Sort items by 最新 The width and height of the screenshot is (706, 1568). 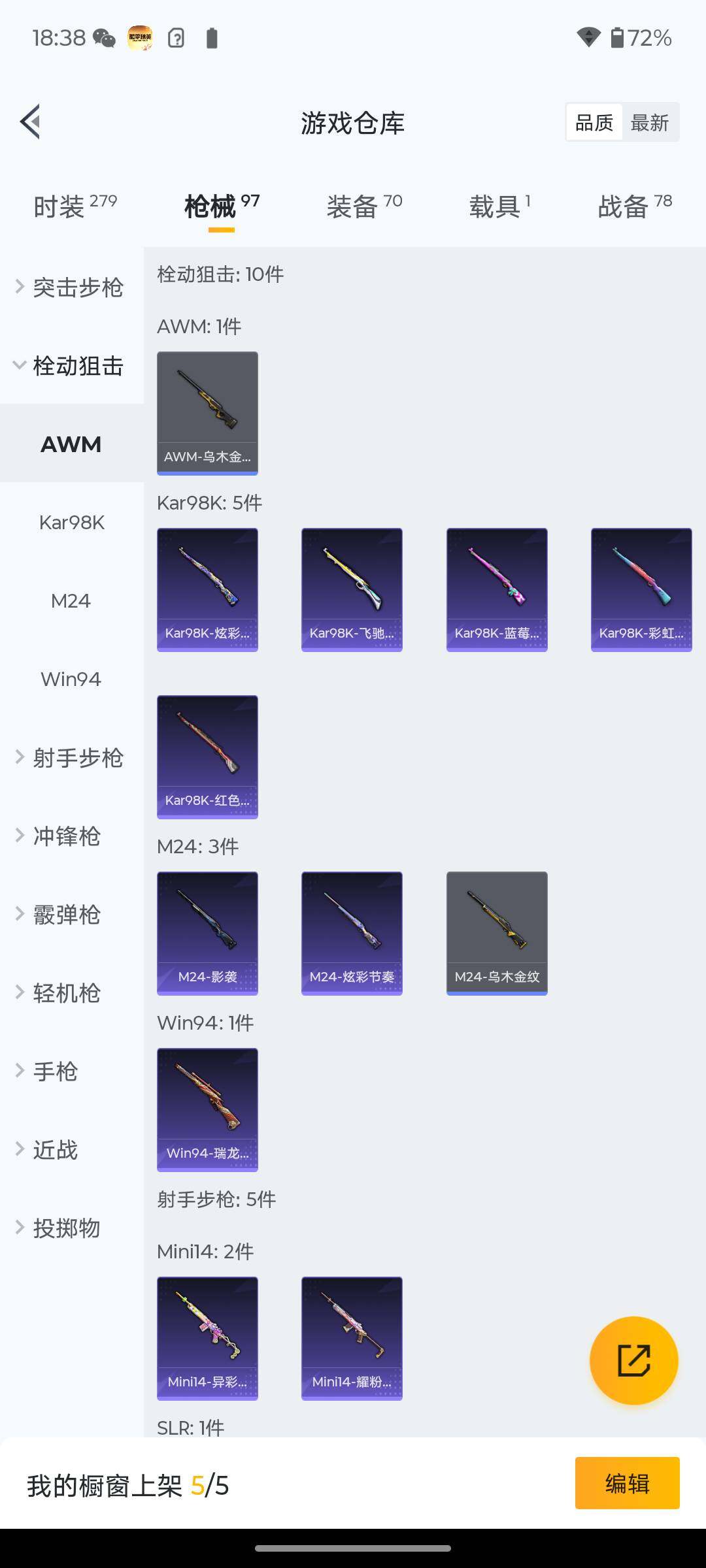click(x=649, y=122)
